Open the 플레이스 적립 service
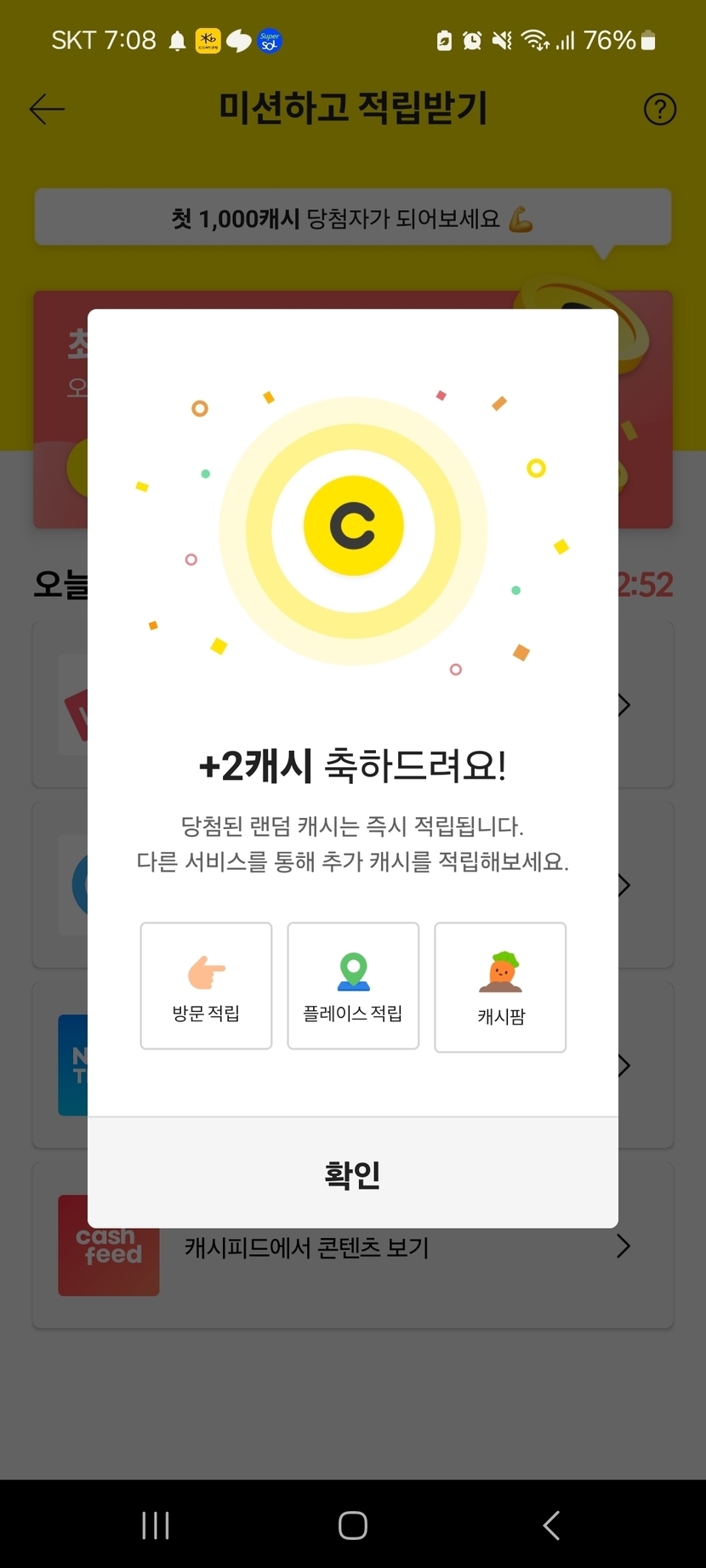This screenshot has height=1568, width=706. 353,986
